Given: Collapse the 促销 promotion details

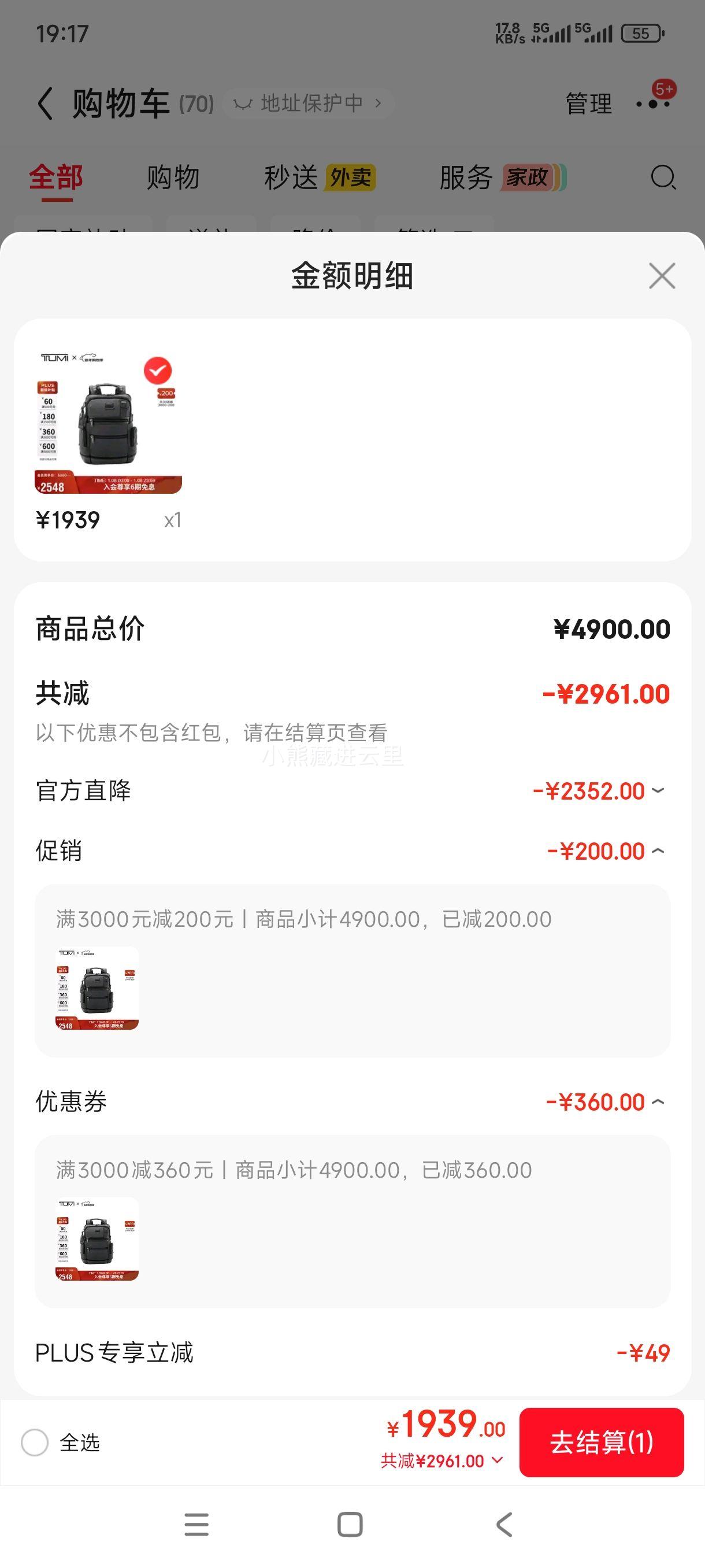Looking at the screenshot, I should (659, 850).
